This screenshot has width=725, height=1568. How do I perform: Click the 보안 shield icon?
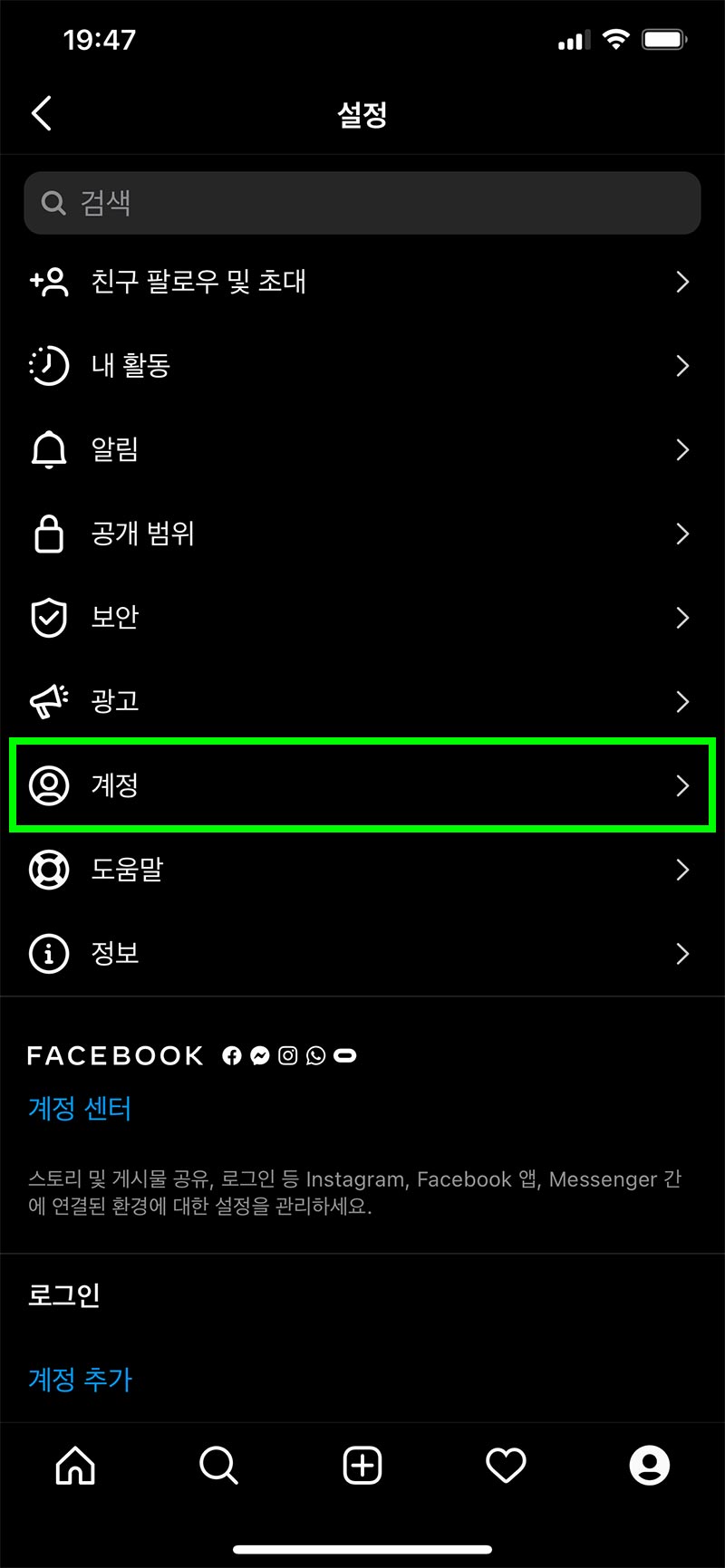(x=49, y=618)
